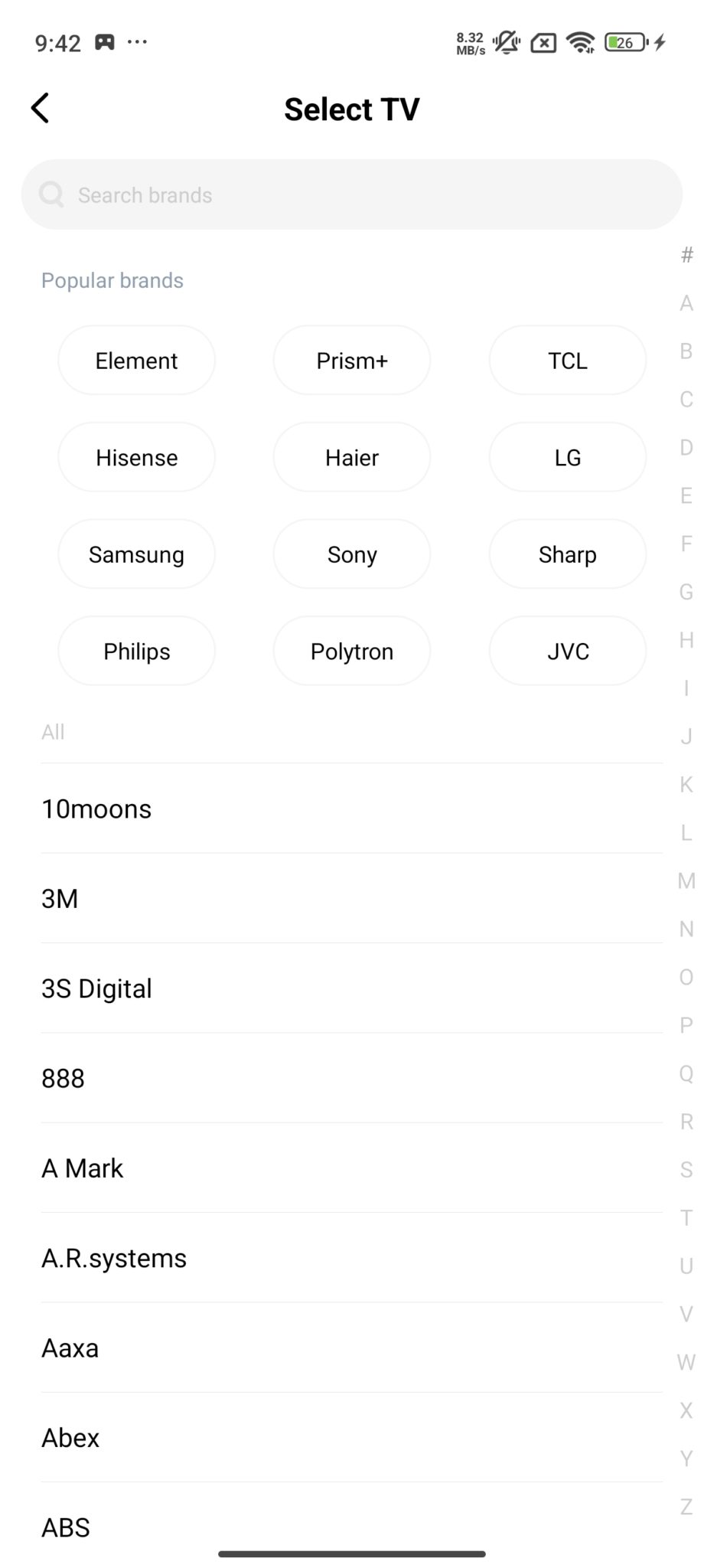This screenshot has width=704, height=1568.
Task: Choose Philips from popular brands
Action: click(x=136, y=651)
